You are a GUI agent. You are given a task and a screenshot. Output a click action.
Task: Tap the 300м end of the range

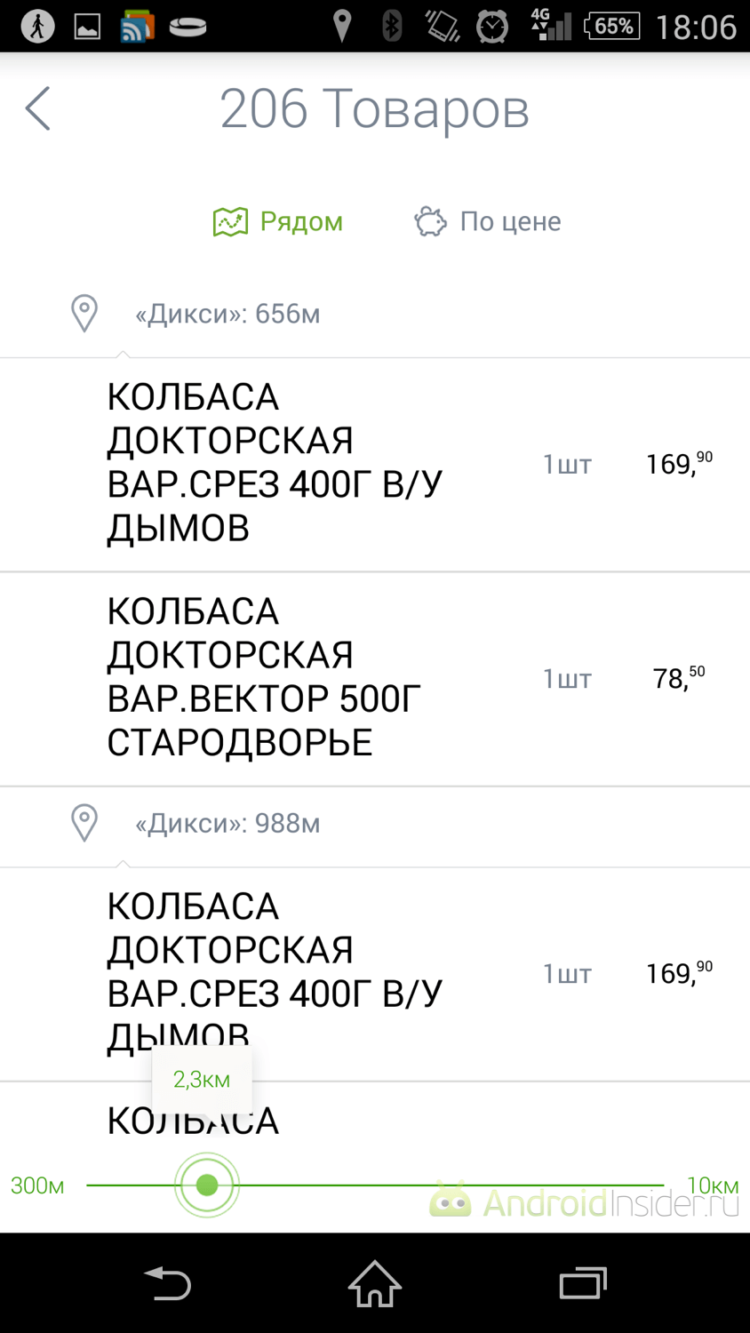coord(37,1185)
